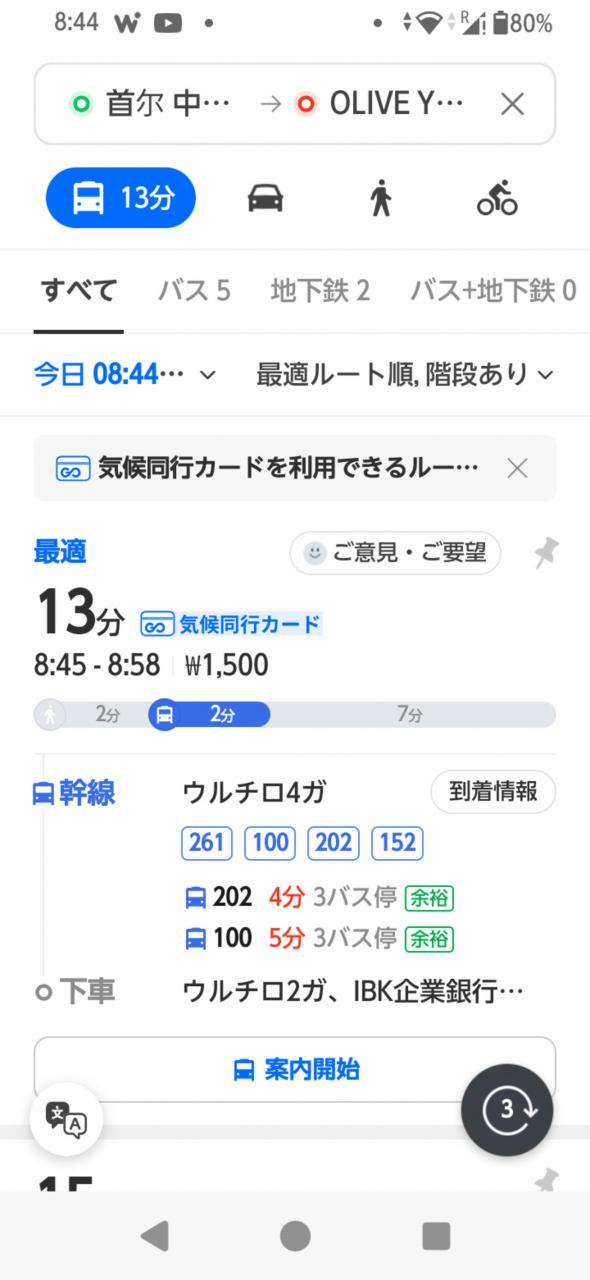Switch to car directions
The width and height of the screenshot is (590, 1280).
[265, 198]
